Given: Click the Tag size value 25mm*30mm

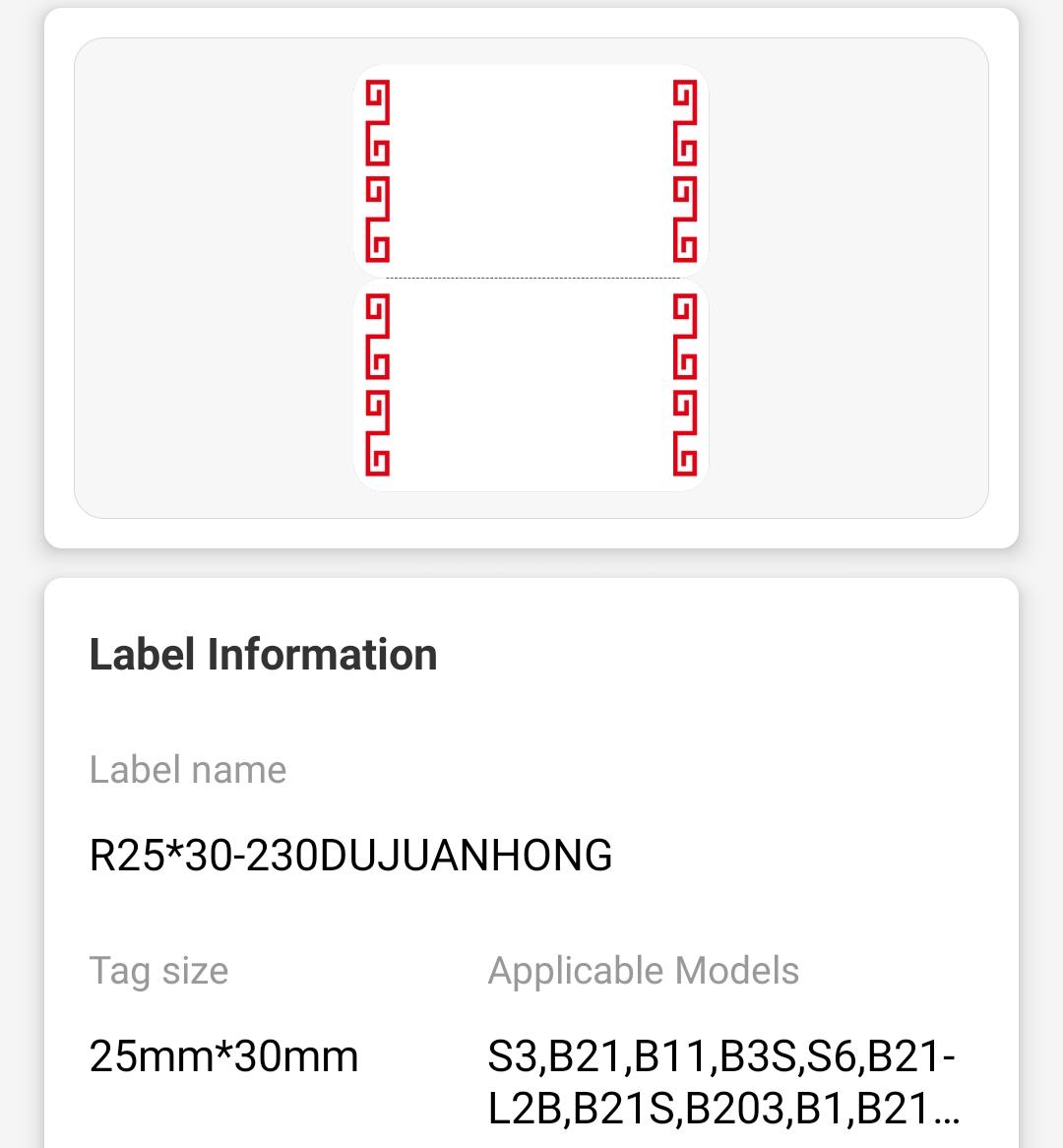Looking at the screenshot, I should [223, 1056].
